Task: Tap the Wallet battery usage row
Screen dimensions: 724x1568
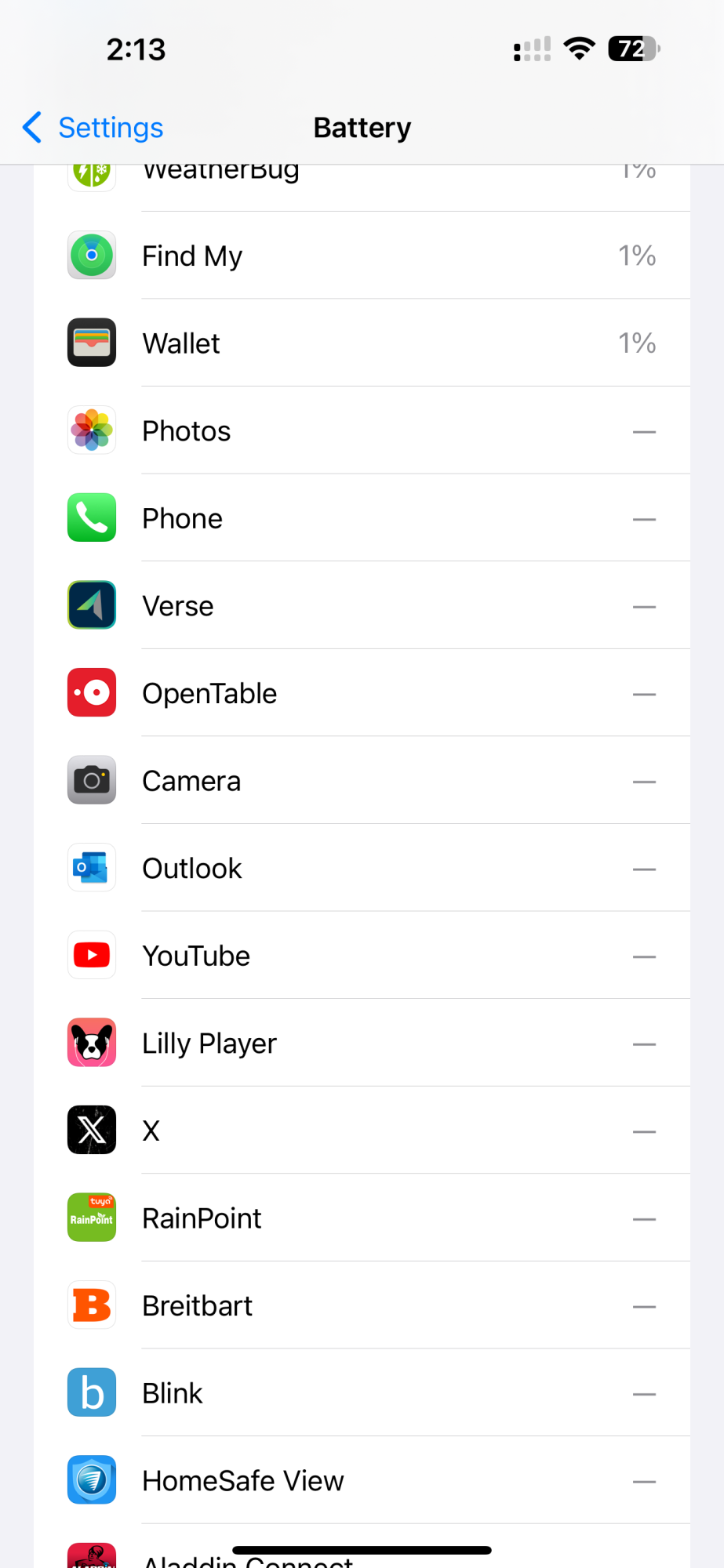Action: pyautogui.click(x=362, y=343)
